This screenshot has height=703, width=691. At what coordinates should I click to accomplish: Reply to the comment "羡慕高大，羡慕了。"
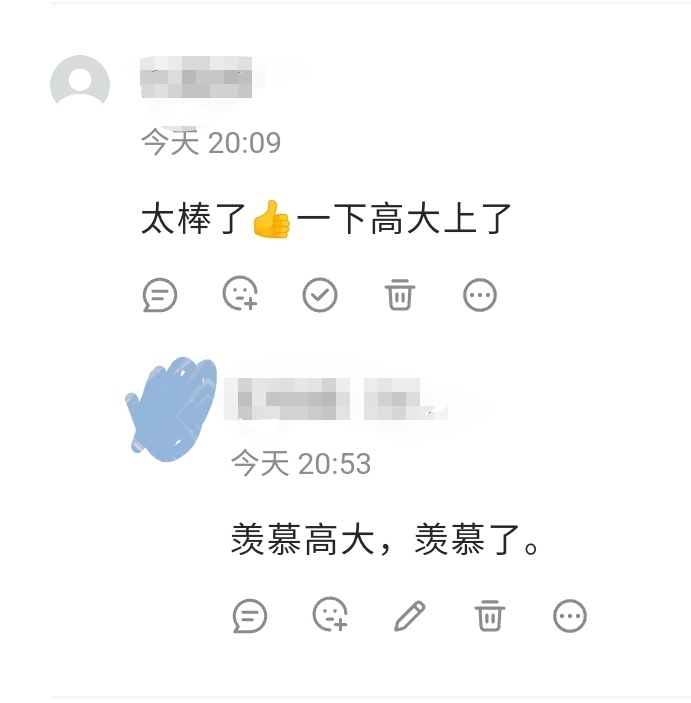tap(250, 615)
